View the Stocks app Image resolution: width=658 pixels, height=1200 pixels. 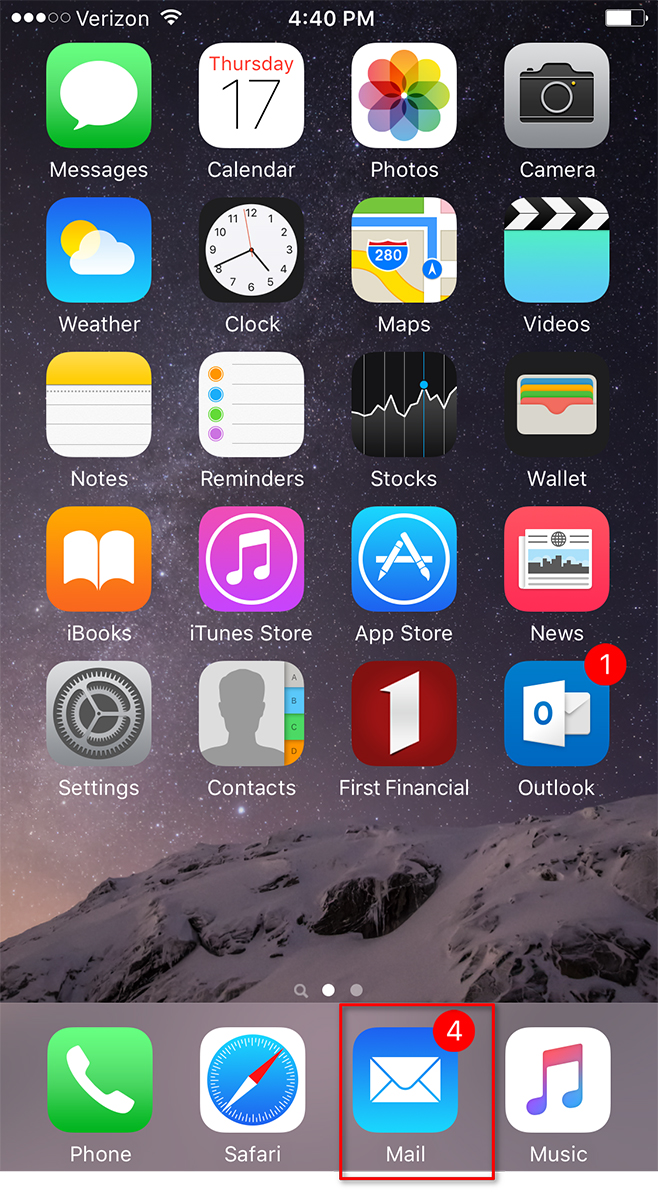point(404,405)
